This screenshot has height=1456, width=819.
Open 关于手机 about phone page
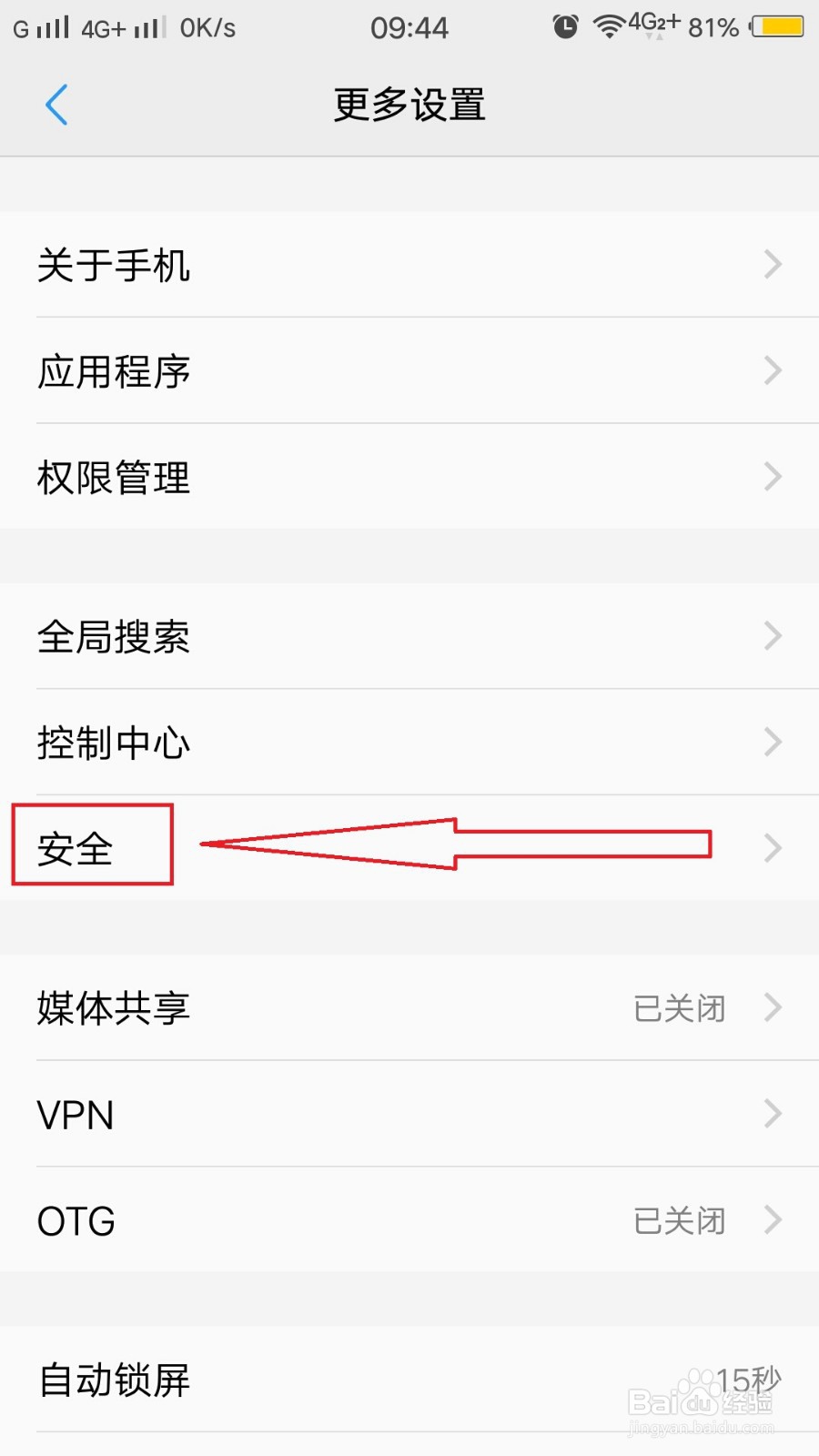tap(113, 265)
